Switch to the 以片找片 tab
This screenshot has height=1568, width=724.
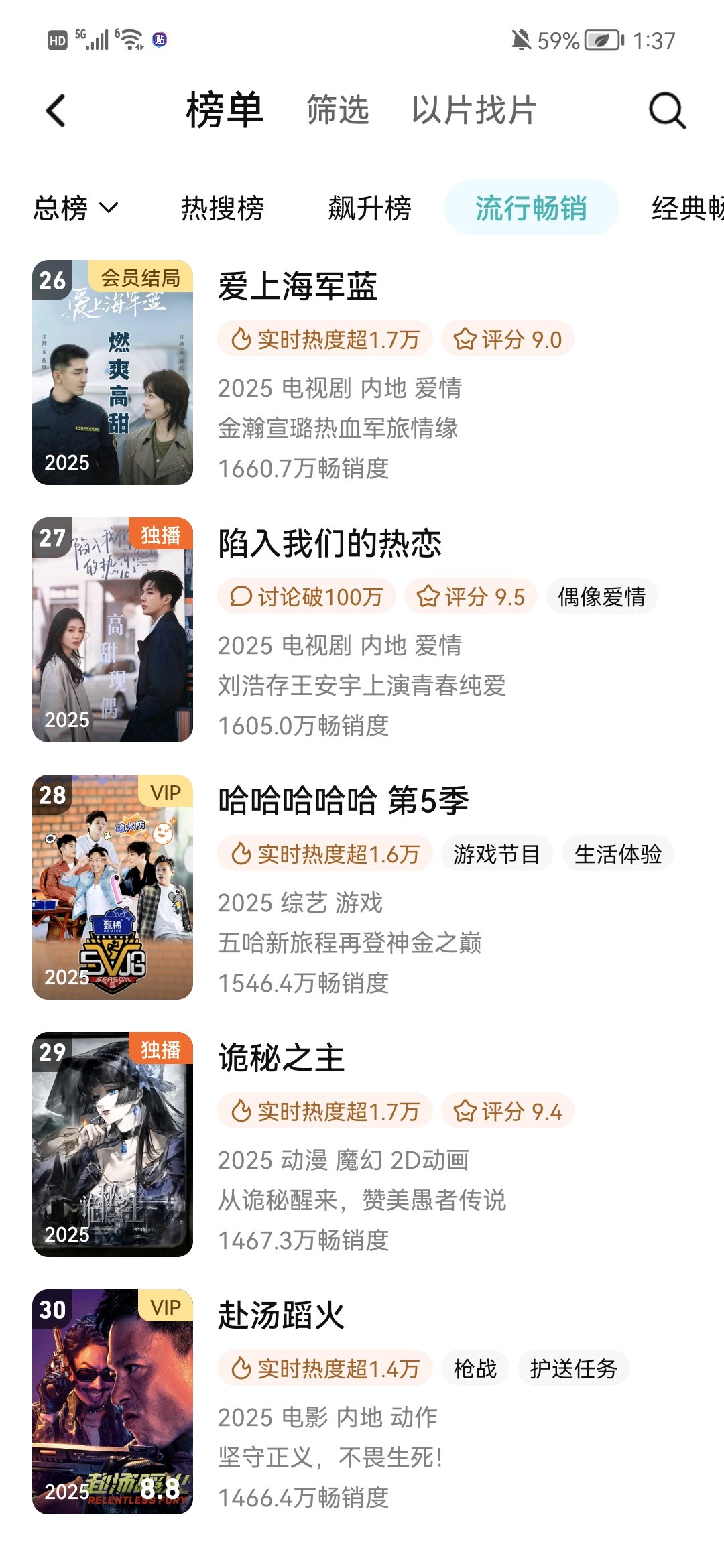coord(474,110)
